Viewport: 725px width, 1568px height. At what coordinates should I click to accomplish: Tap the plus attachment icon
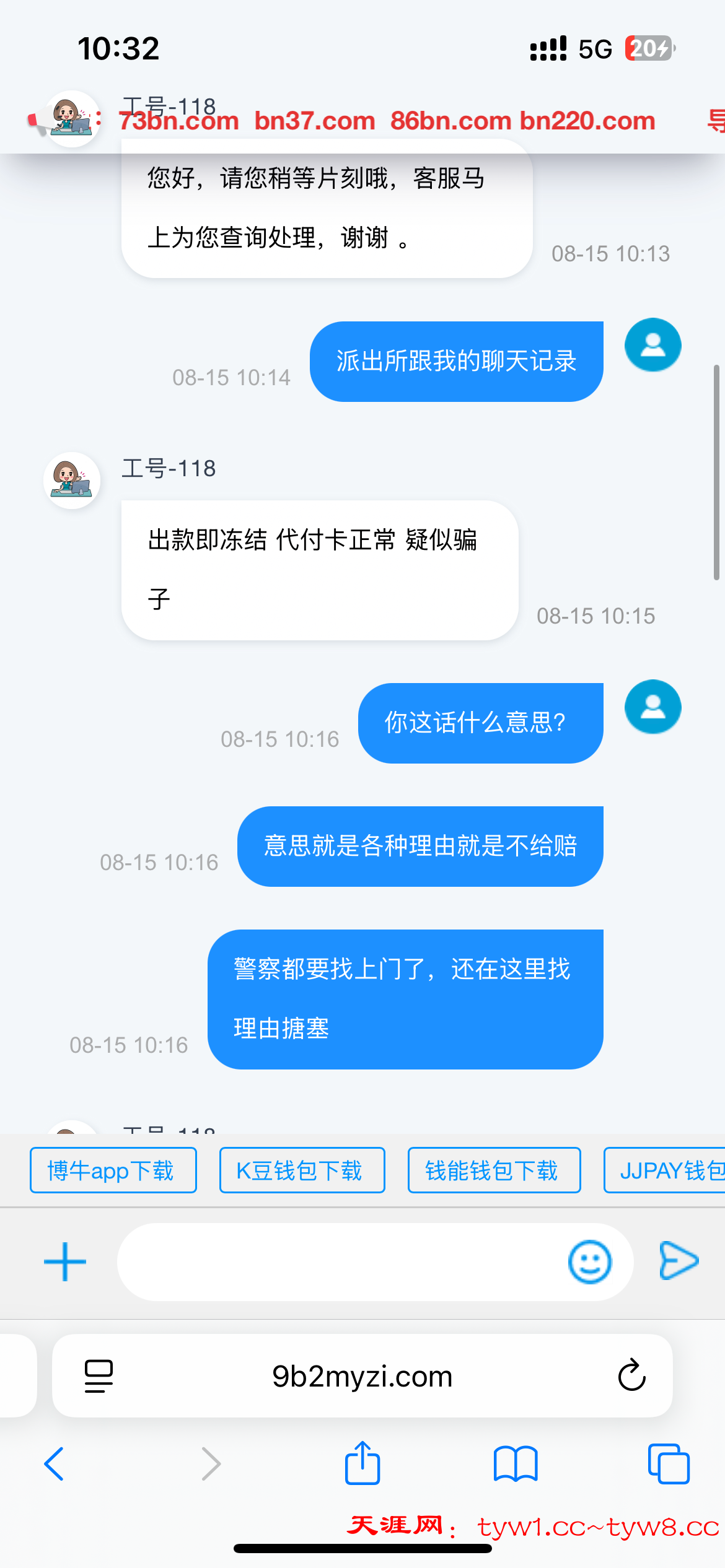coord(65,1261)
